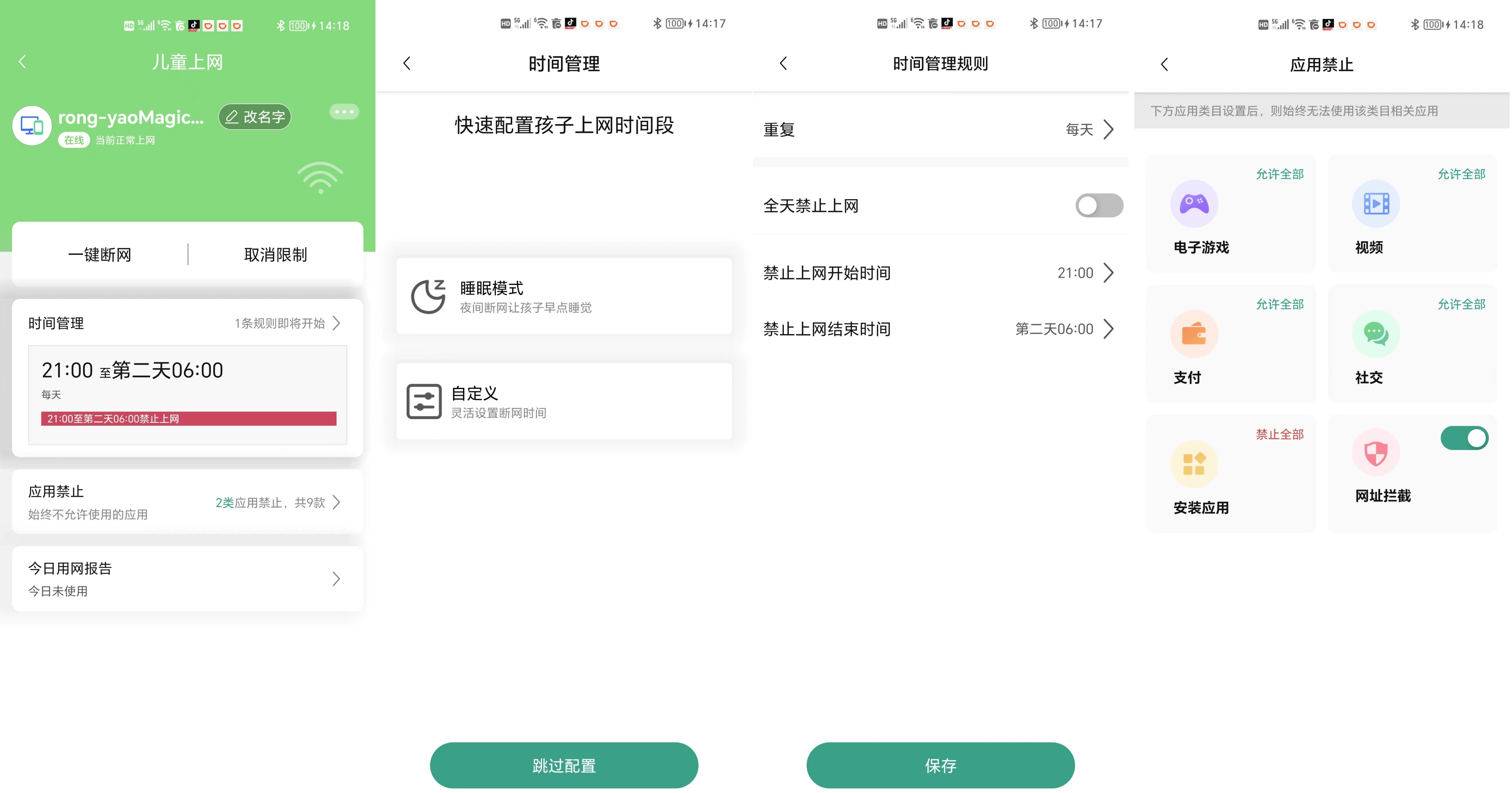
Task: Select 取消限制 to remove limits
Action: [275, 254]
